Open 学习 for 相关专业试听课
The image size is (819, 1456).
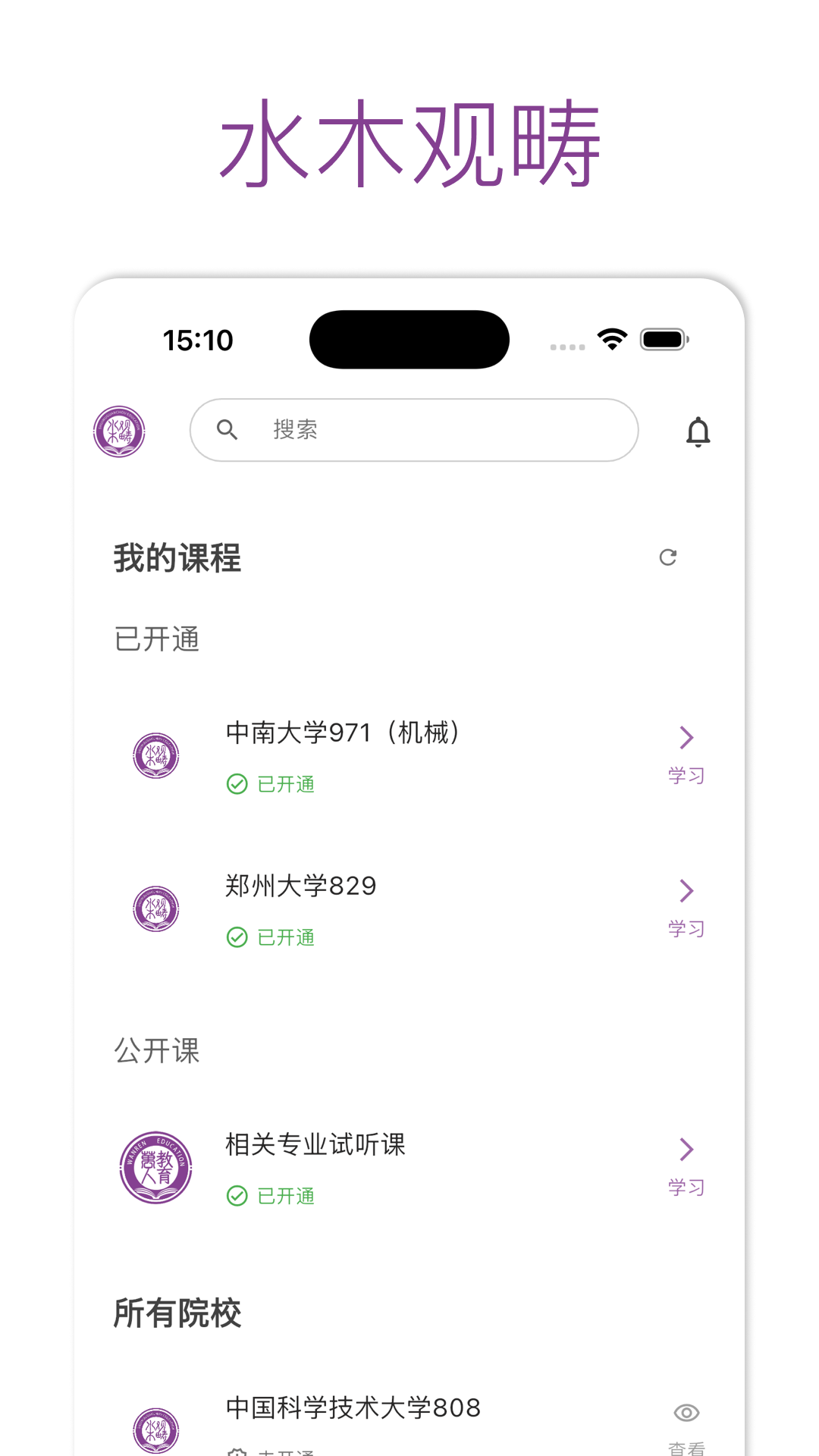[x=685, y=1188]
